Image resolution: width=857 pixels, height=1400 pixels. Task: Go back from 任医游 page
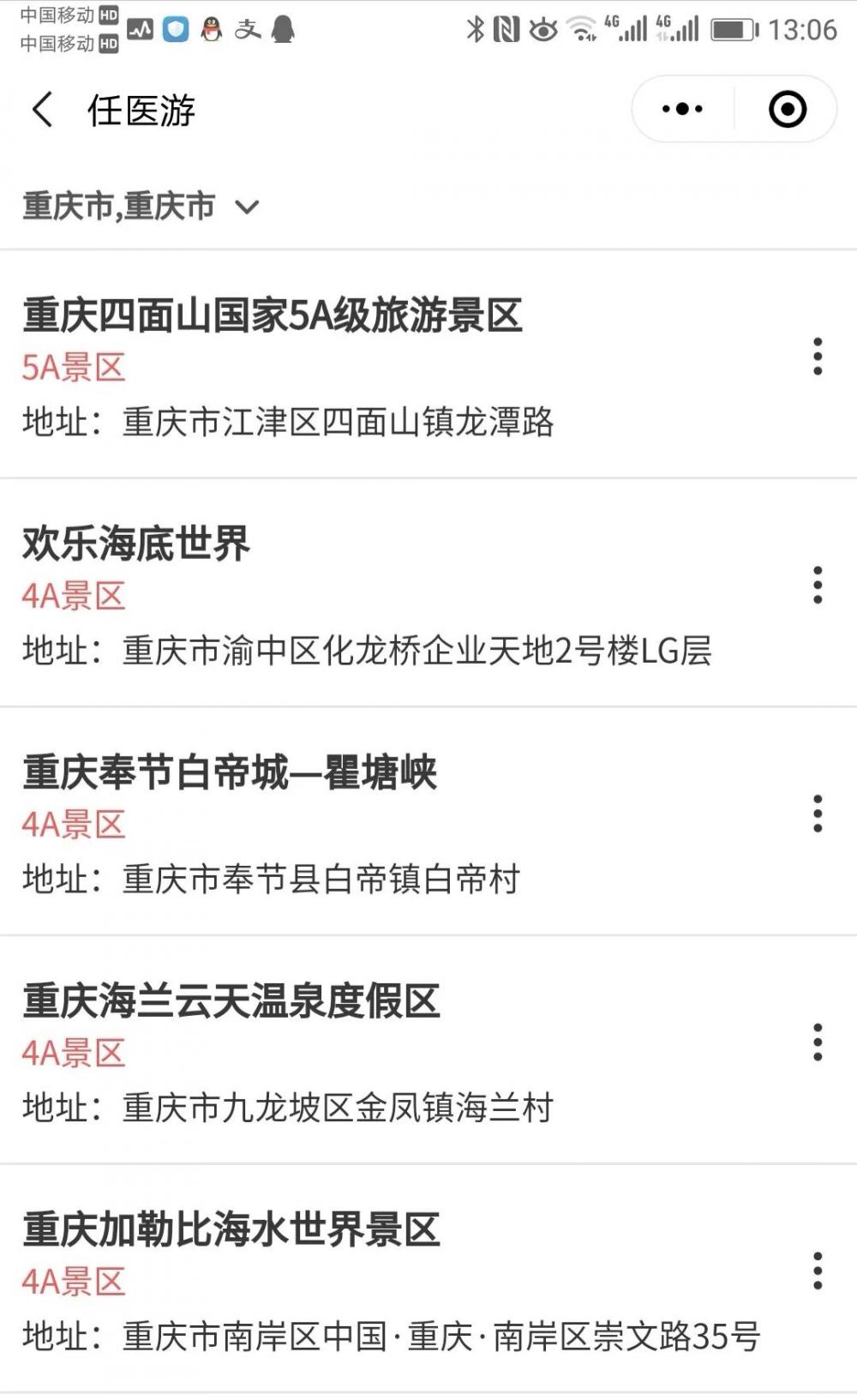42,110
